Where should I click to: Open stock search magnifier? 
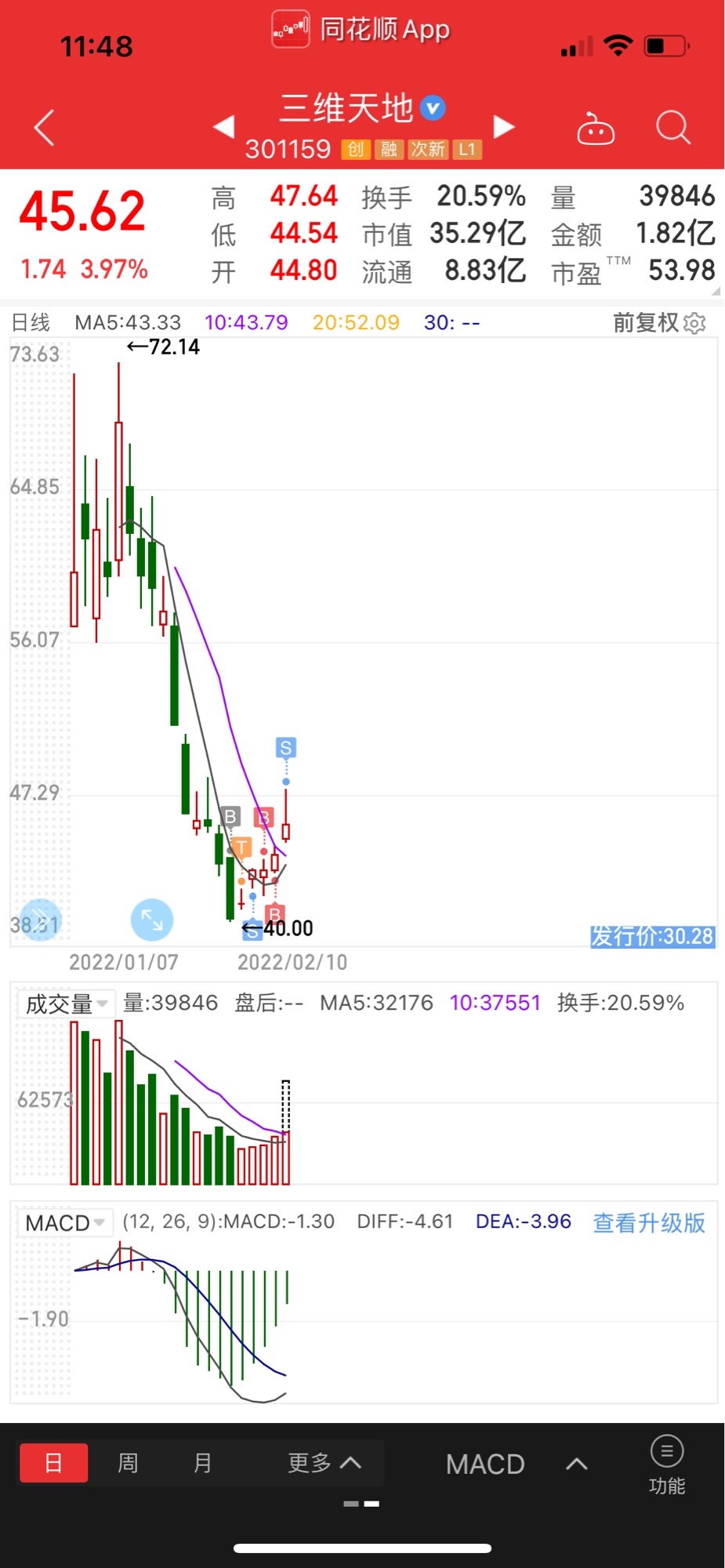672,128
